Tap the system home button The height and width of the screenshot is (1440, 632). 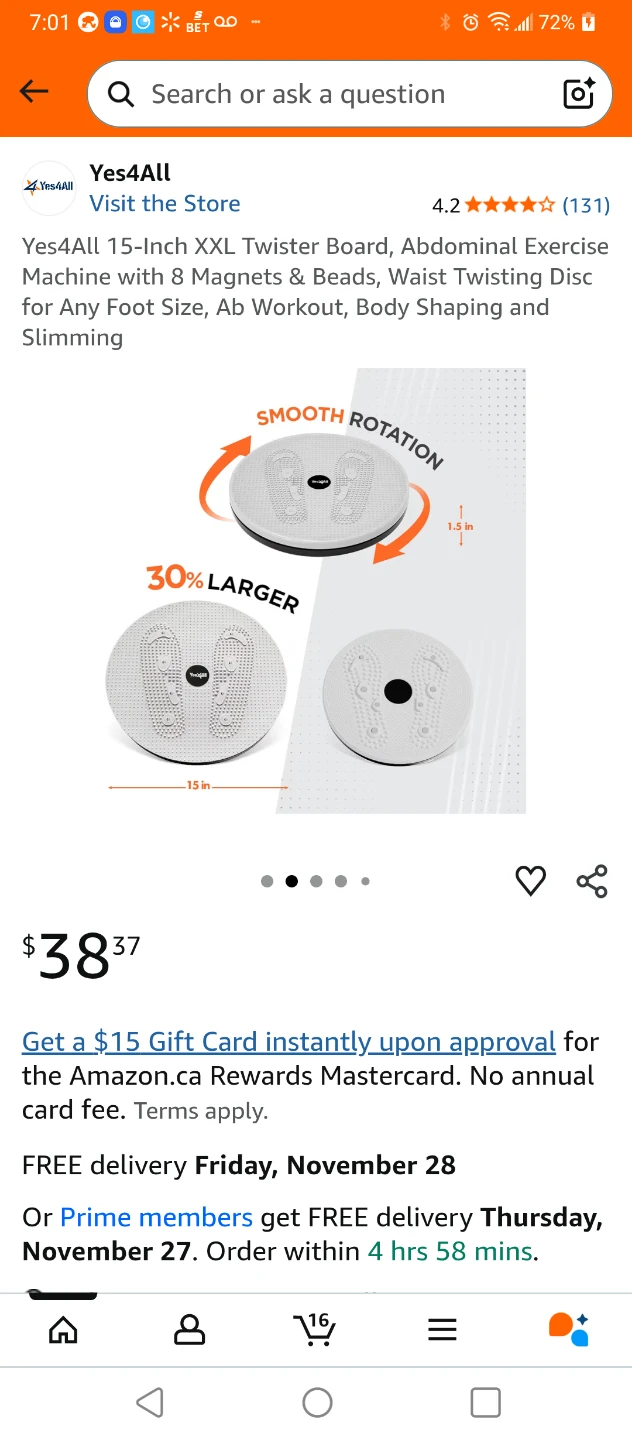click(x=317, y=1403)
